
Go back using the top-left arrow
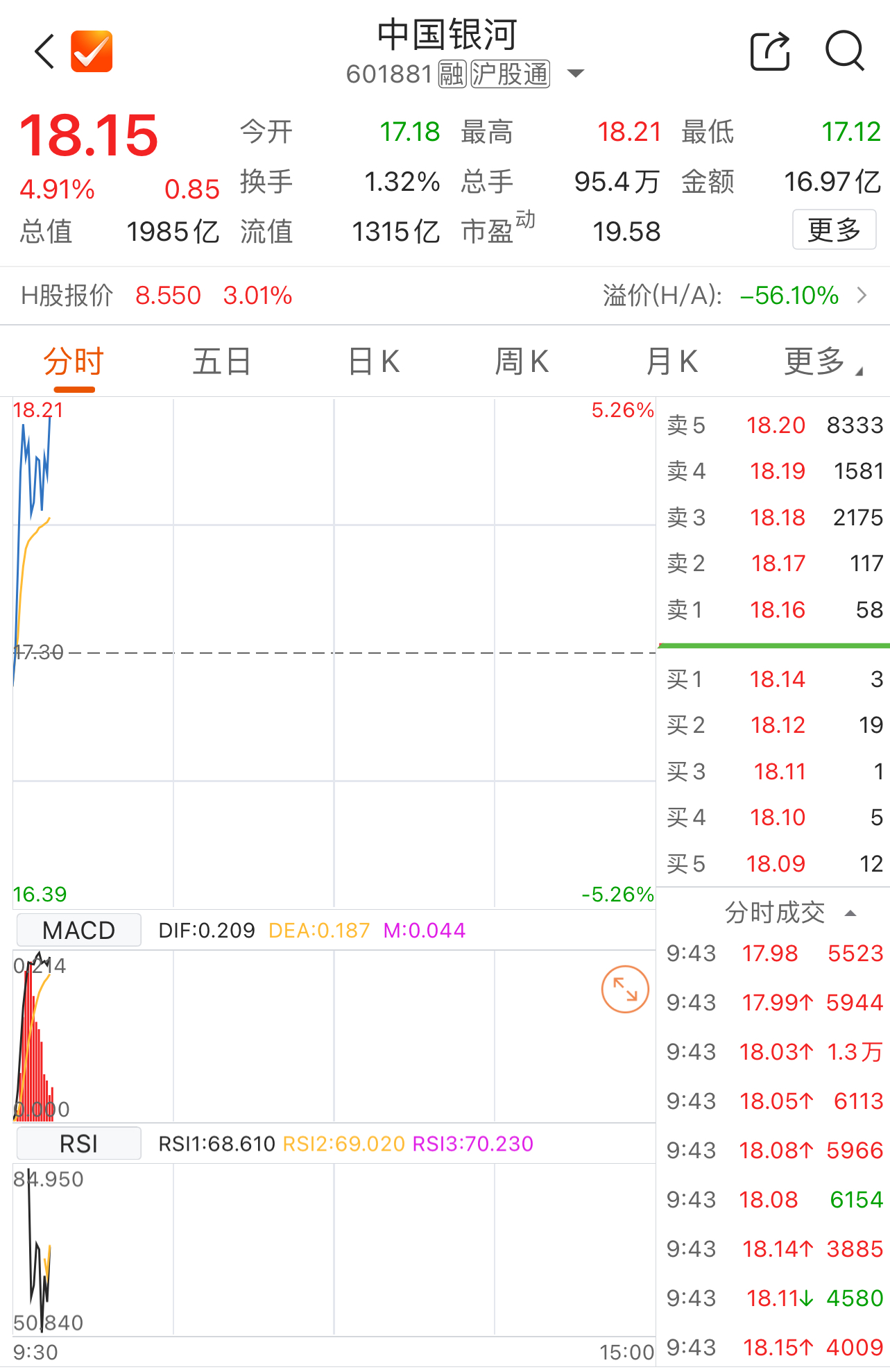point(44,51)
